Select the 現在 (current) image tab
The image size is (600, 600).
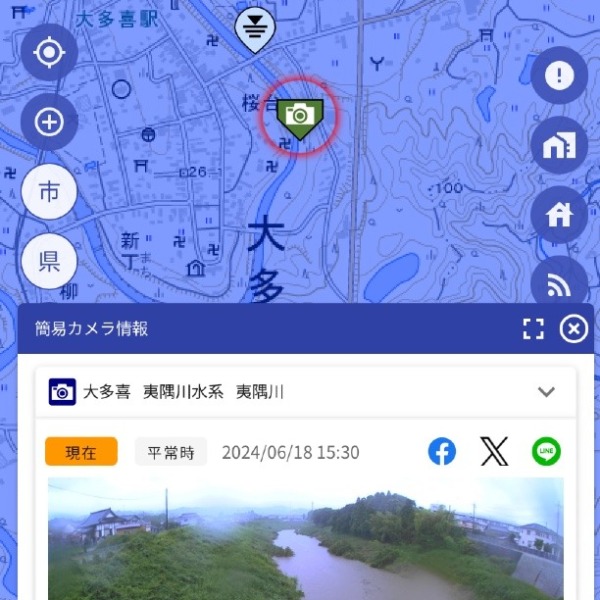point(81,452)
